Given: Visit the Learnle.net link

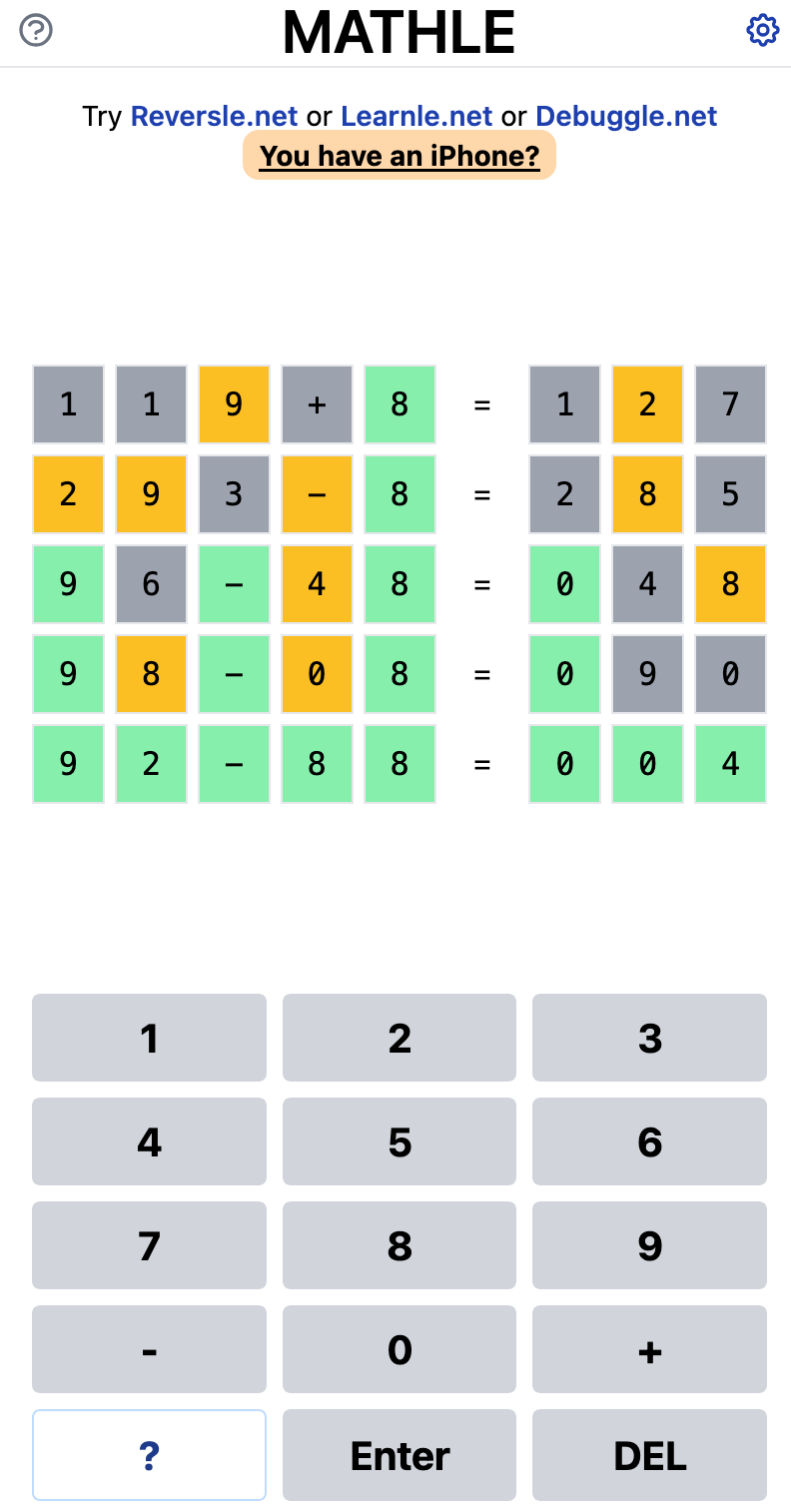Looking at the screenshot, I should (415, 116).
